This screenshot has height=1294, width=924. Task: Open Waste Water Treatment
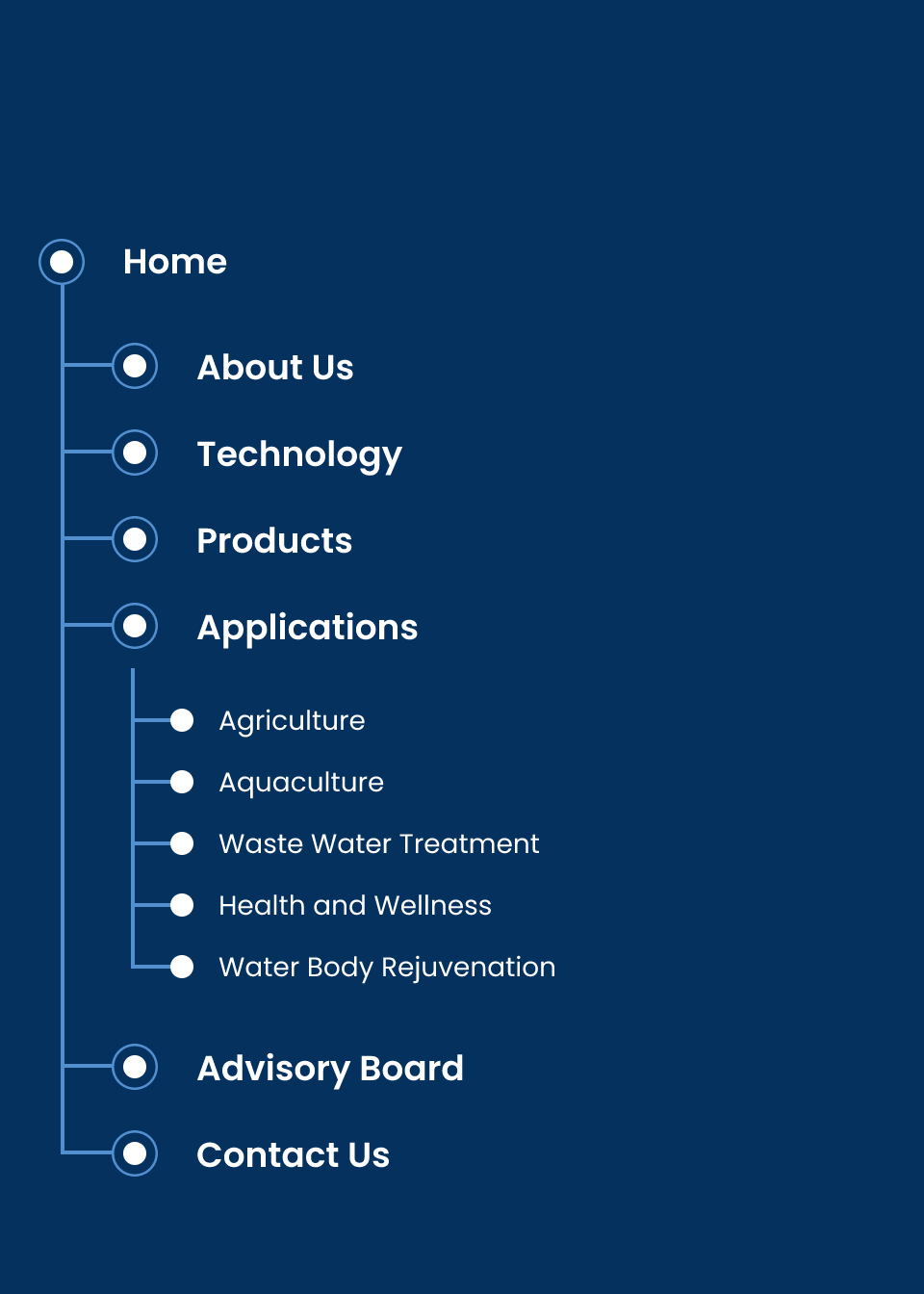pyautogui.click(x=378, y=844)
